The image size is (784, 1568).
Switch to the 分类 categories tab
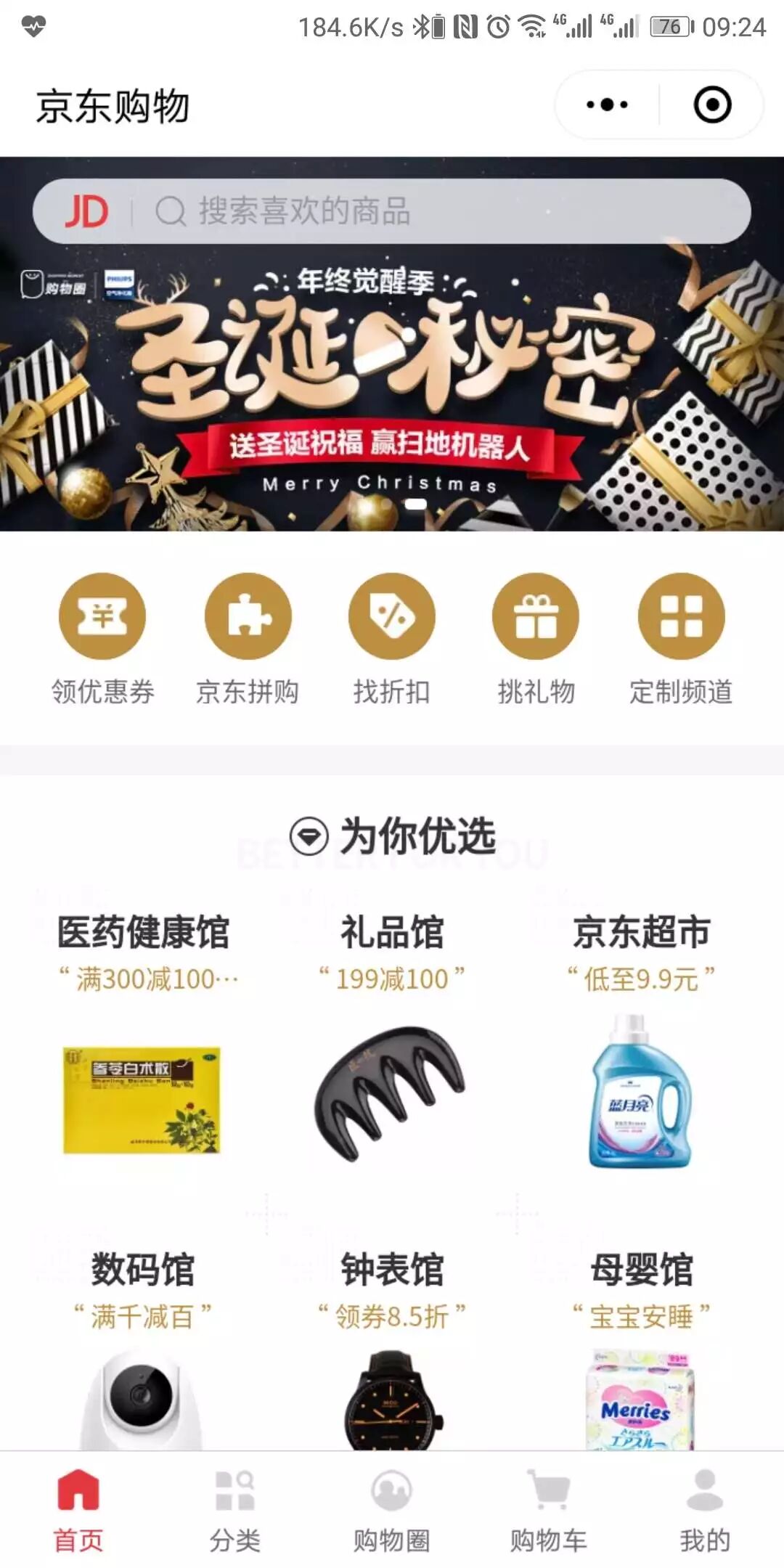[234, 1510]
